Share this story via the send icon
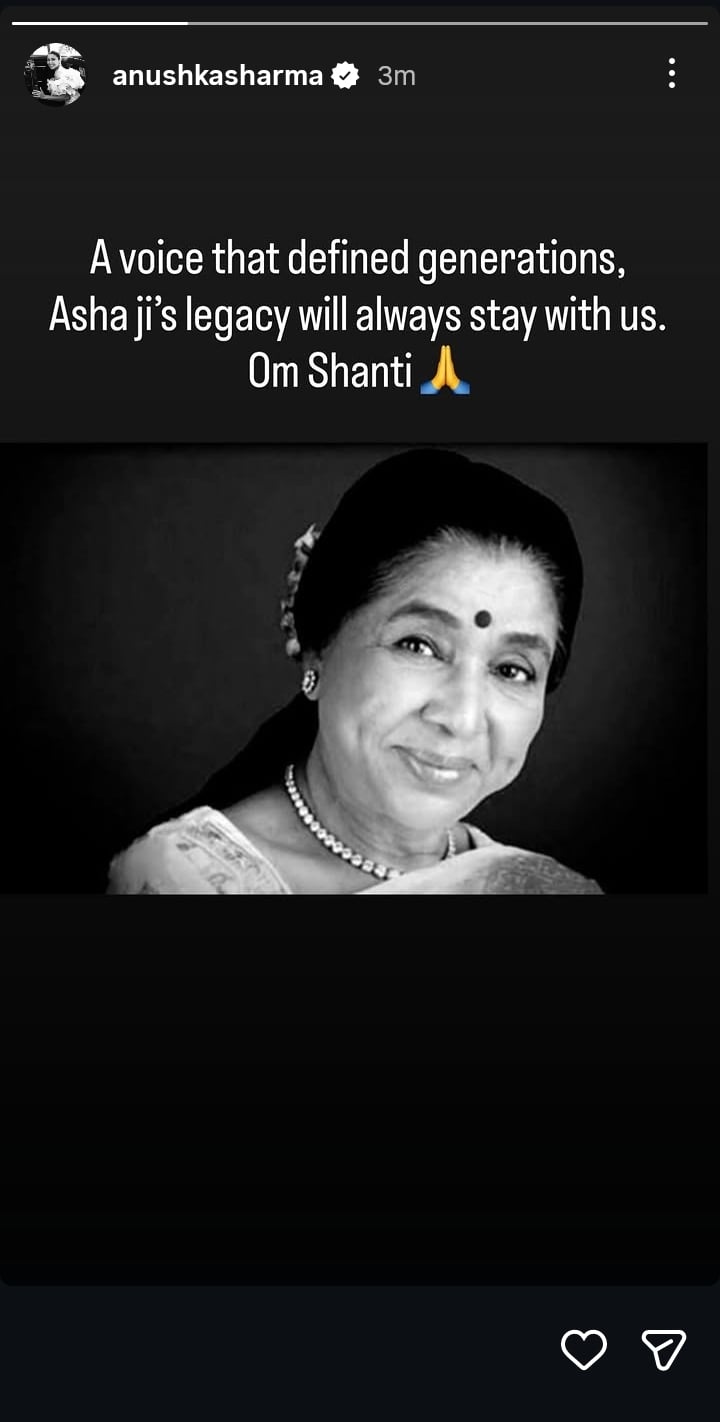Image resolution: width=720 pixels, height=1422 pixels. [663, 1349]
